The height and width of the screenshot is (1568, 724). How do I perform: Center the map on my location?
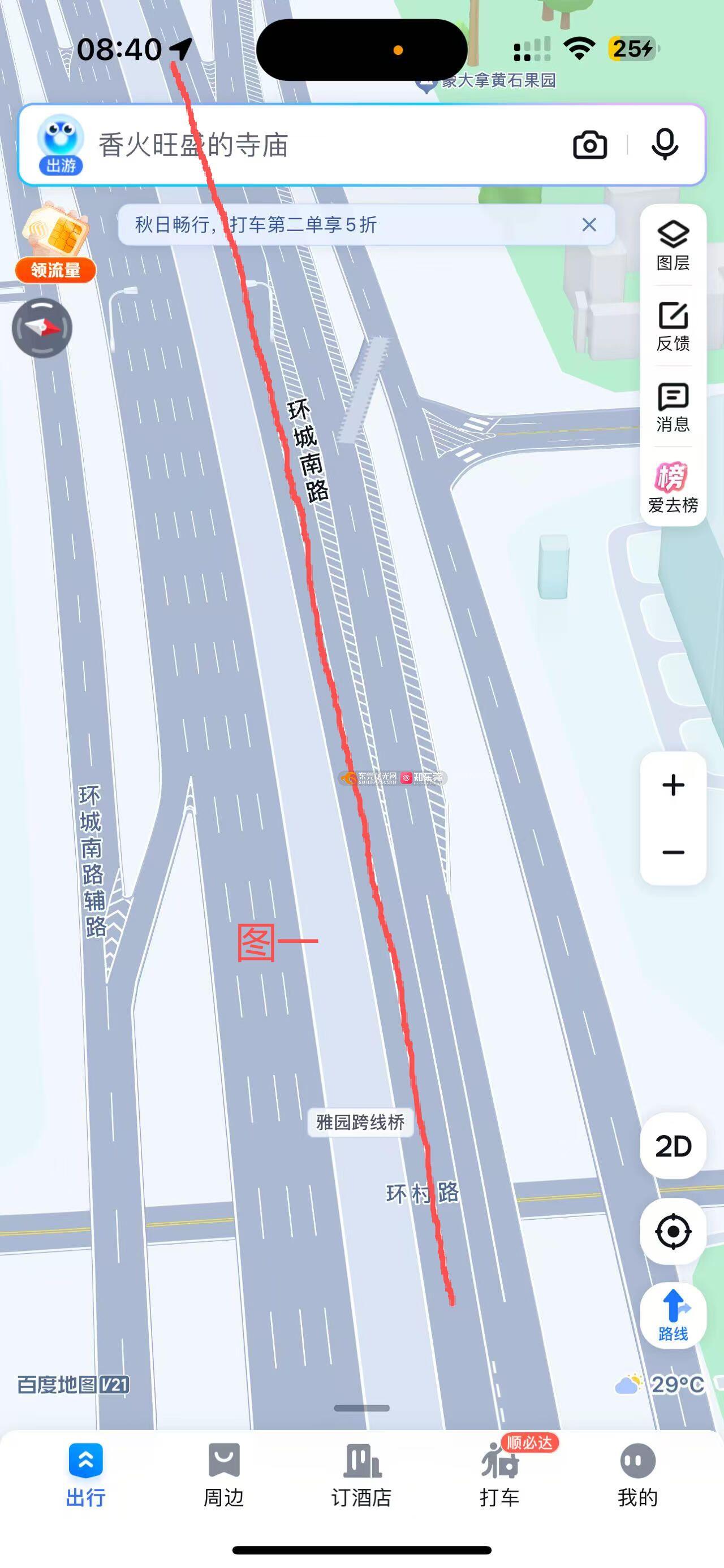point(673,1231)
